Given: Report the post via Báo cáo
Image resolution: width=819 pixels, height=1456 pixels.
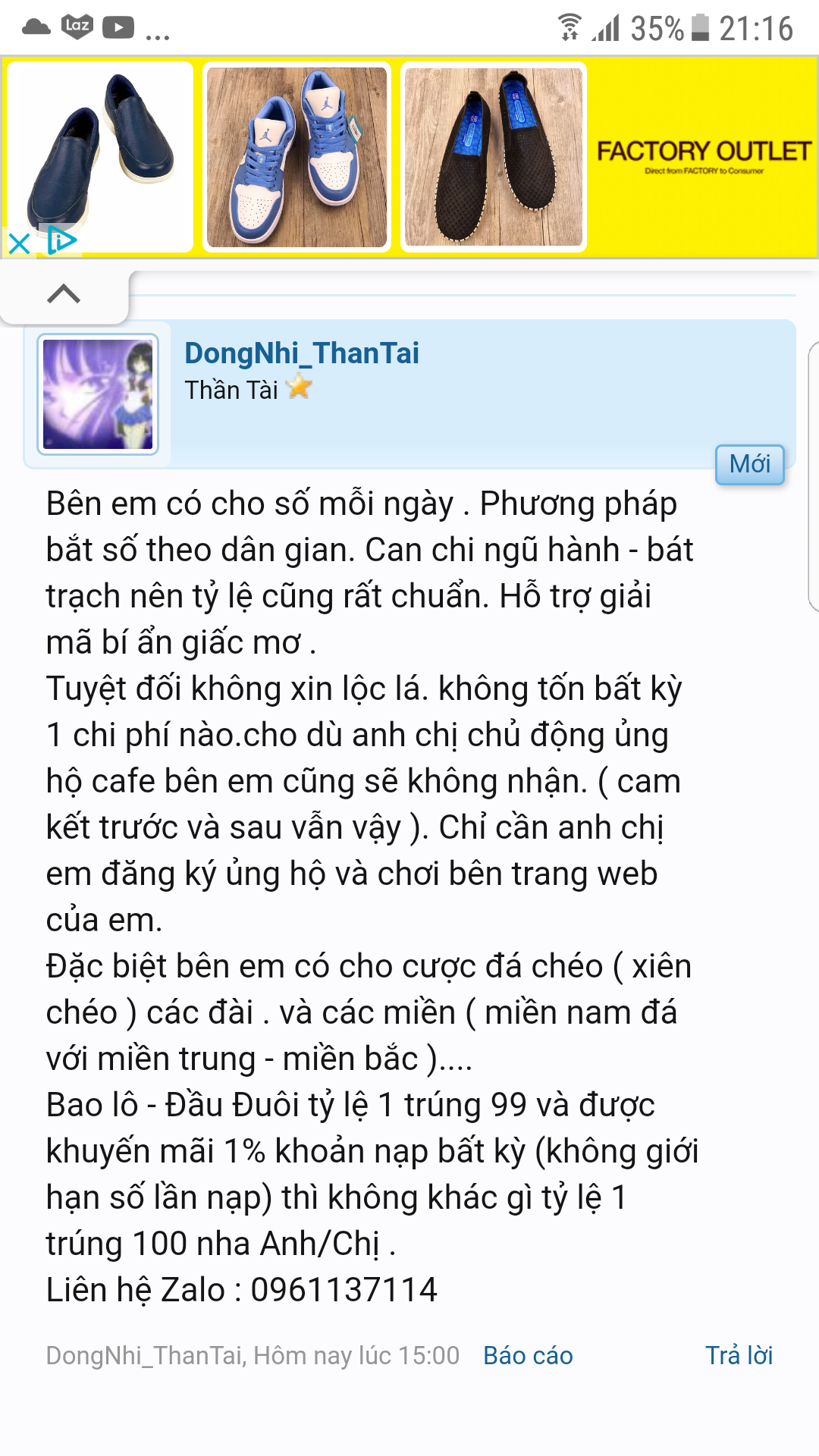Looking at the screenshot, I should (528, 1355).
